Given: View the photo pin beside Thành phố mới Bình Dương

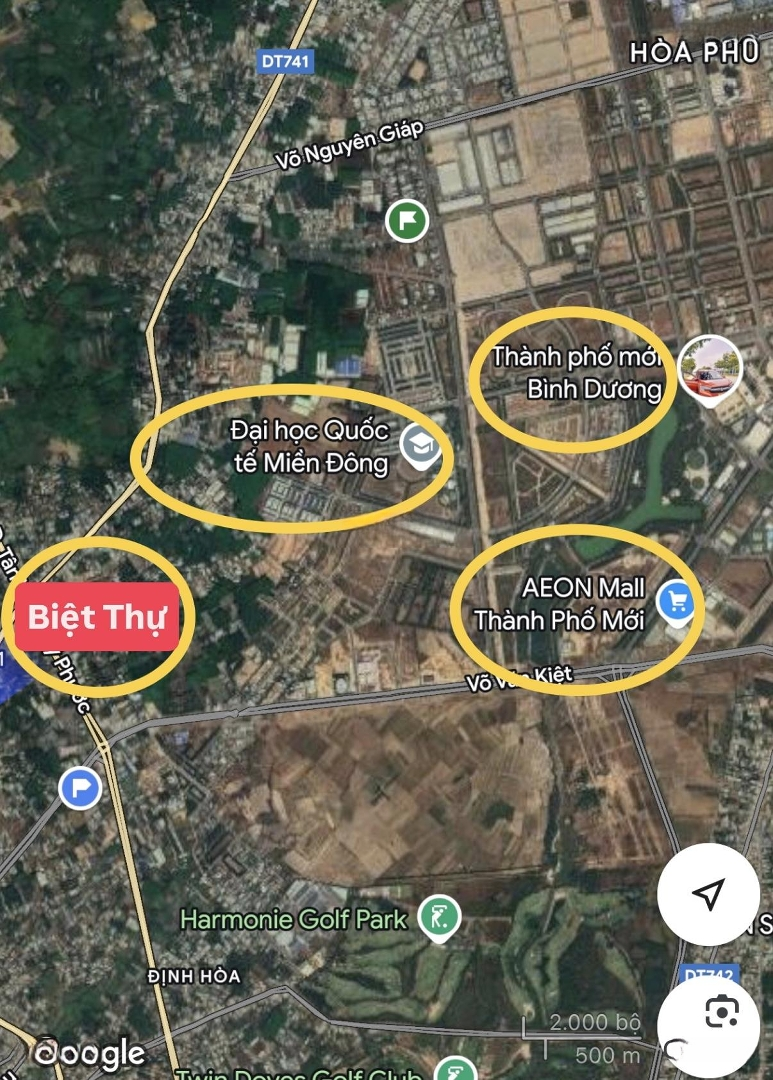Looking at the screenshot, I should (709, 368).
